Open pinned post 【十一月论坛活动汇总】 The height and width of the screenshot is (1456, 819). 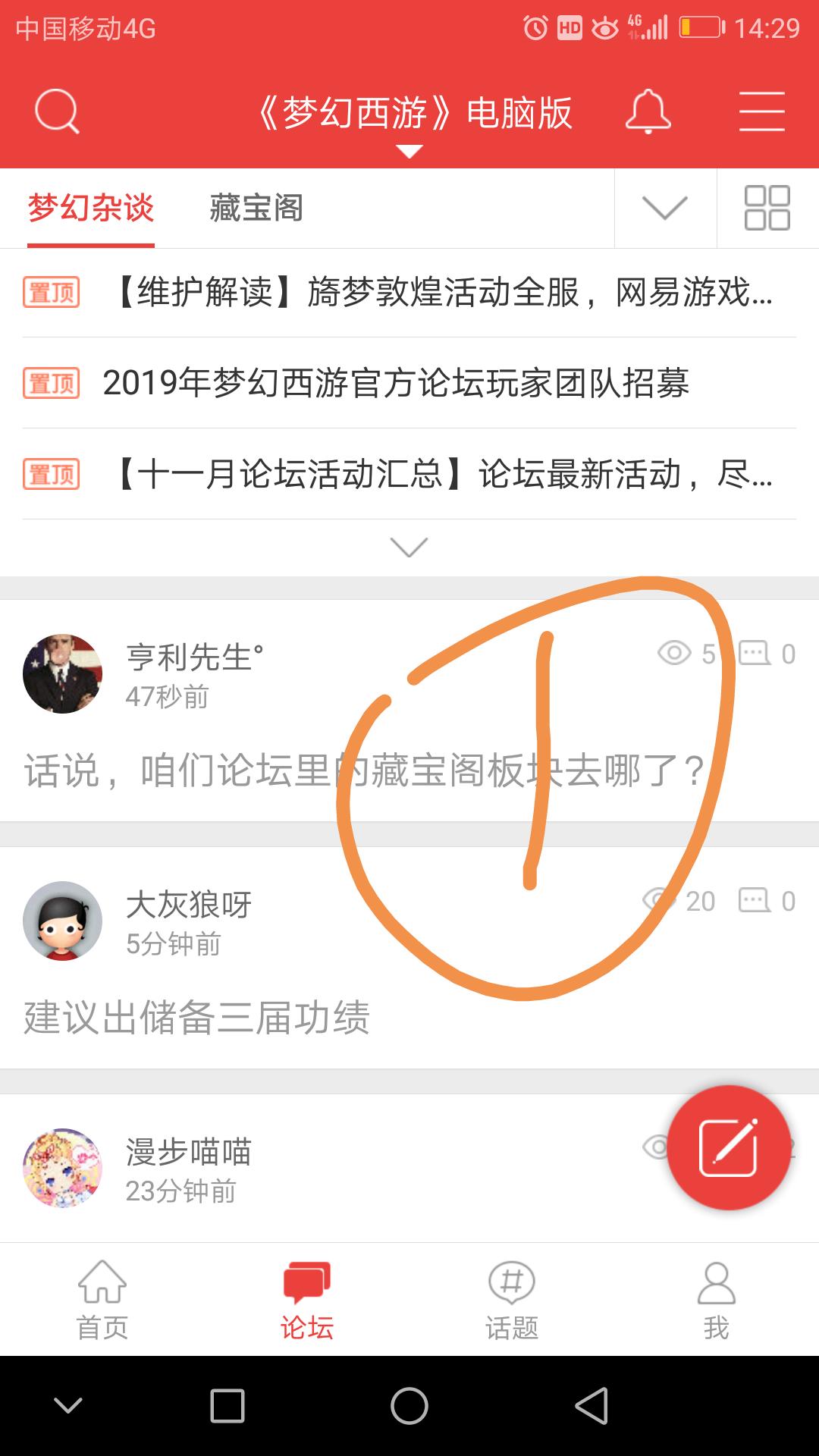[x=444, y=475]
